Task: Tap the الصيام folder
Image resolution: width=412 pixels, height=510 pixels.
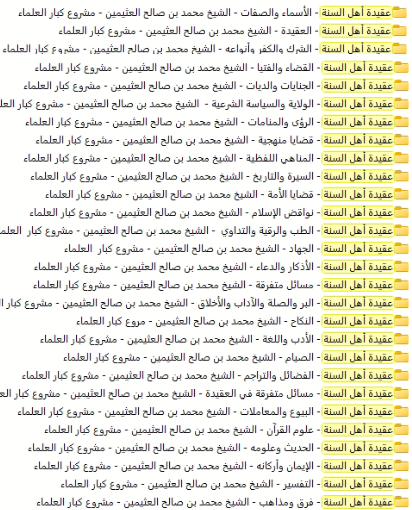Action: point(236,357)
